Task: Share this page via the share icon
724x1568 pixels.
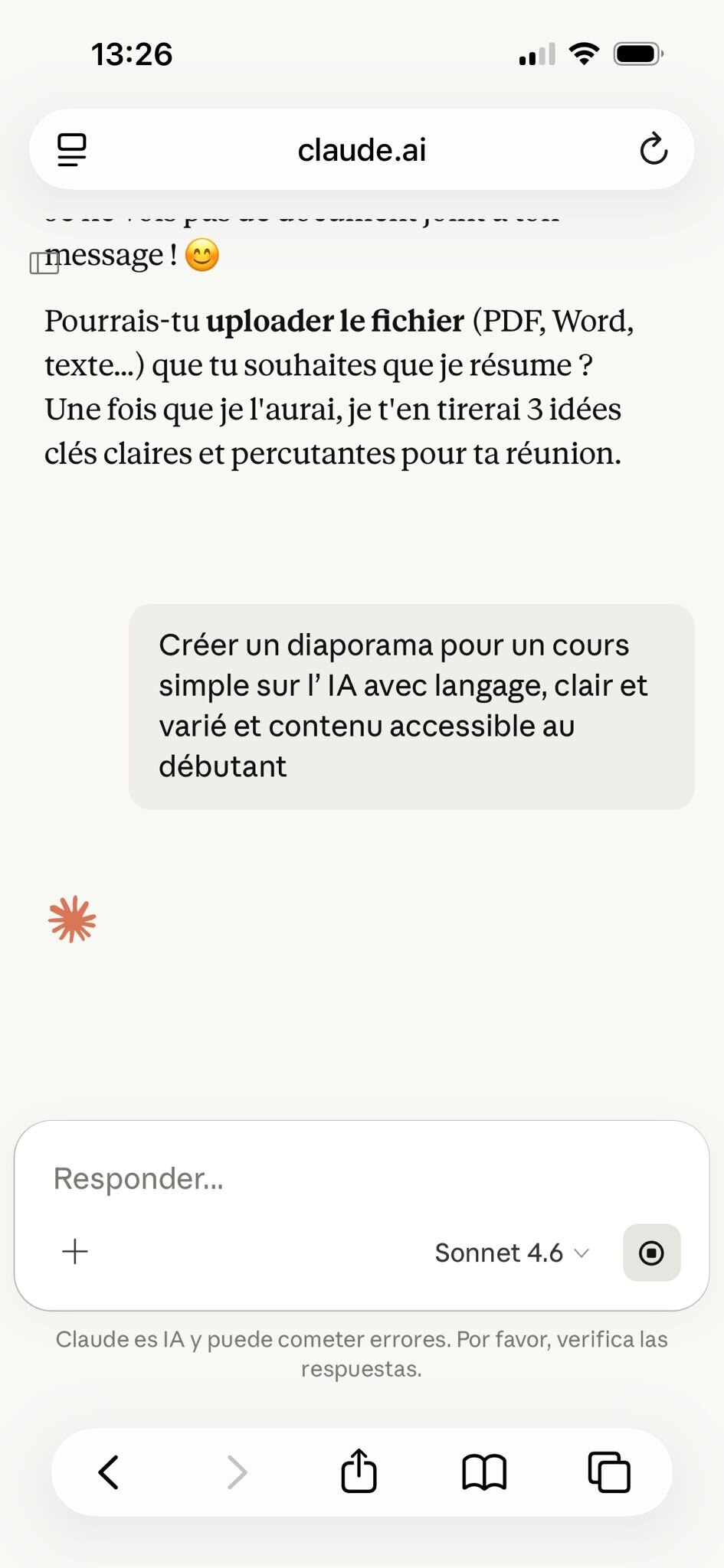Action: tap(359, 1470)
